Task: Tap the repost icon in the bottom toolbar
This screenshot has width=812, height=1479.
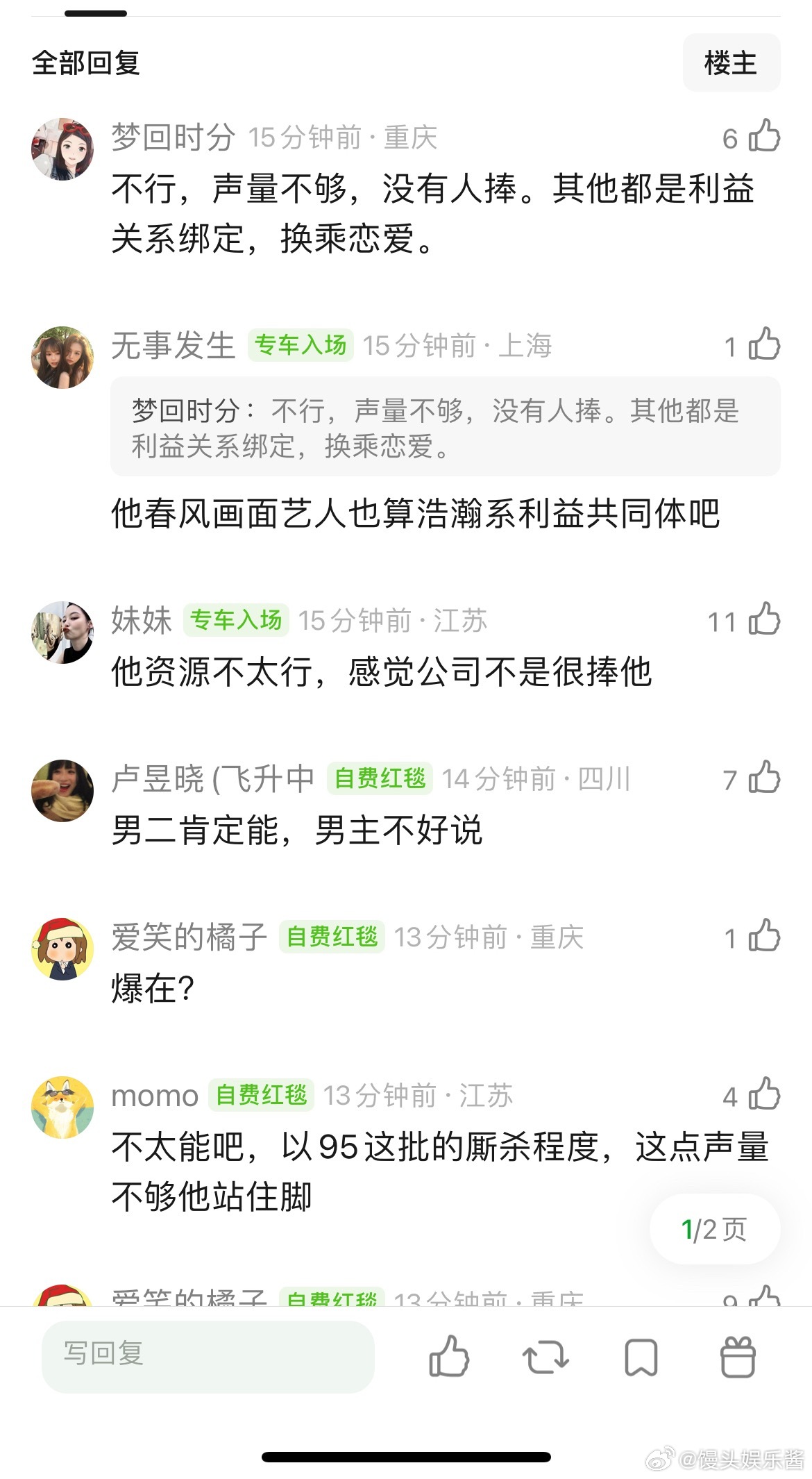Action: coord(545,1357)
